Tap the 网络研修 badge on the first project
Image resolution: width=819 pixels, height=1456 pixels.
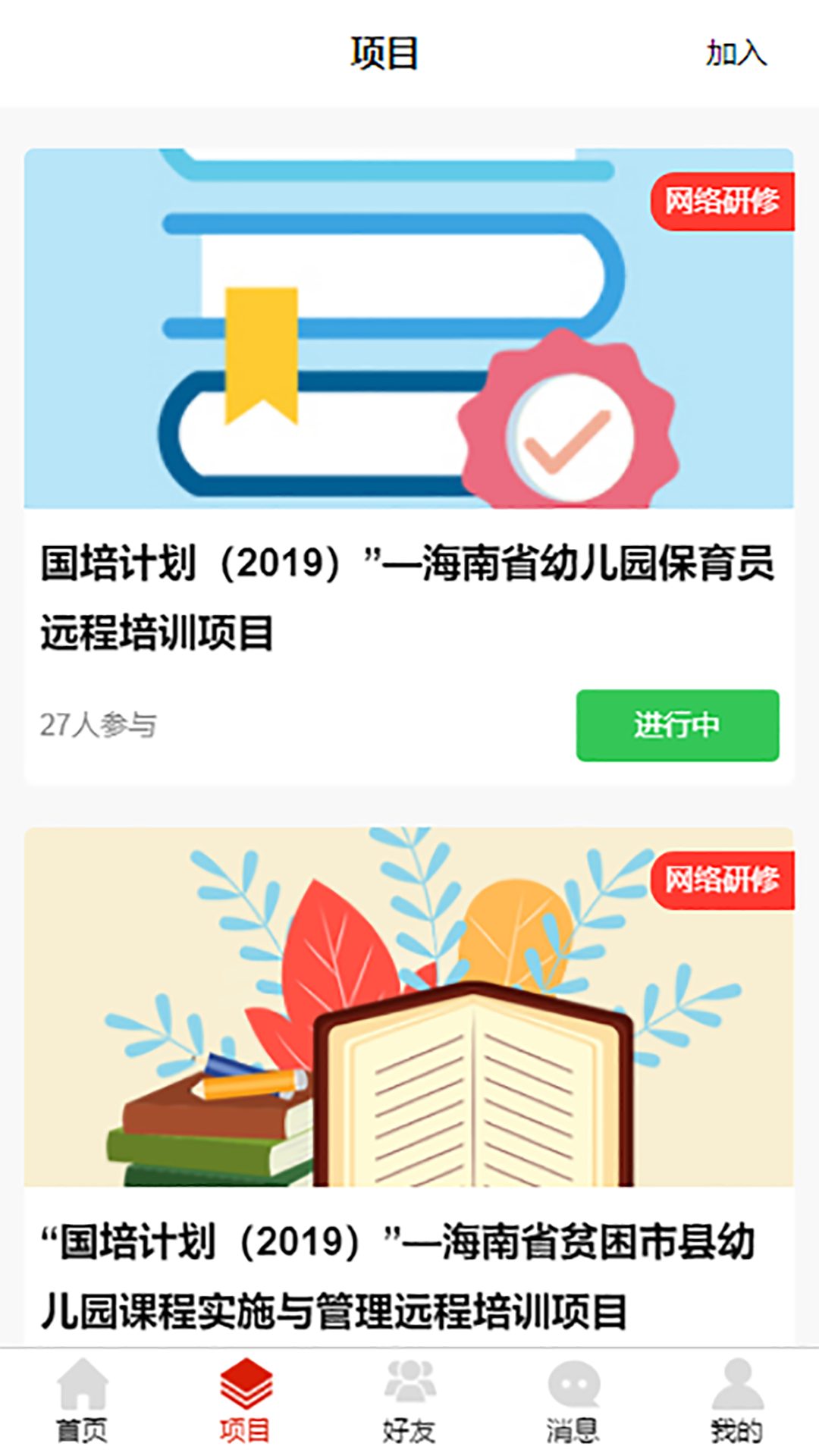click(722, 202)
